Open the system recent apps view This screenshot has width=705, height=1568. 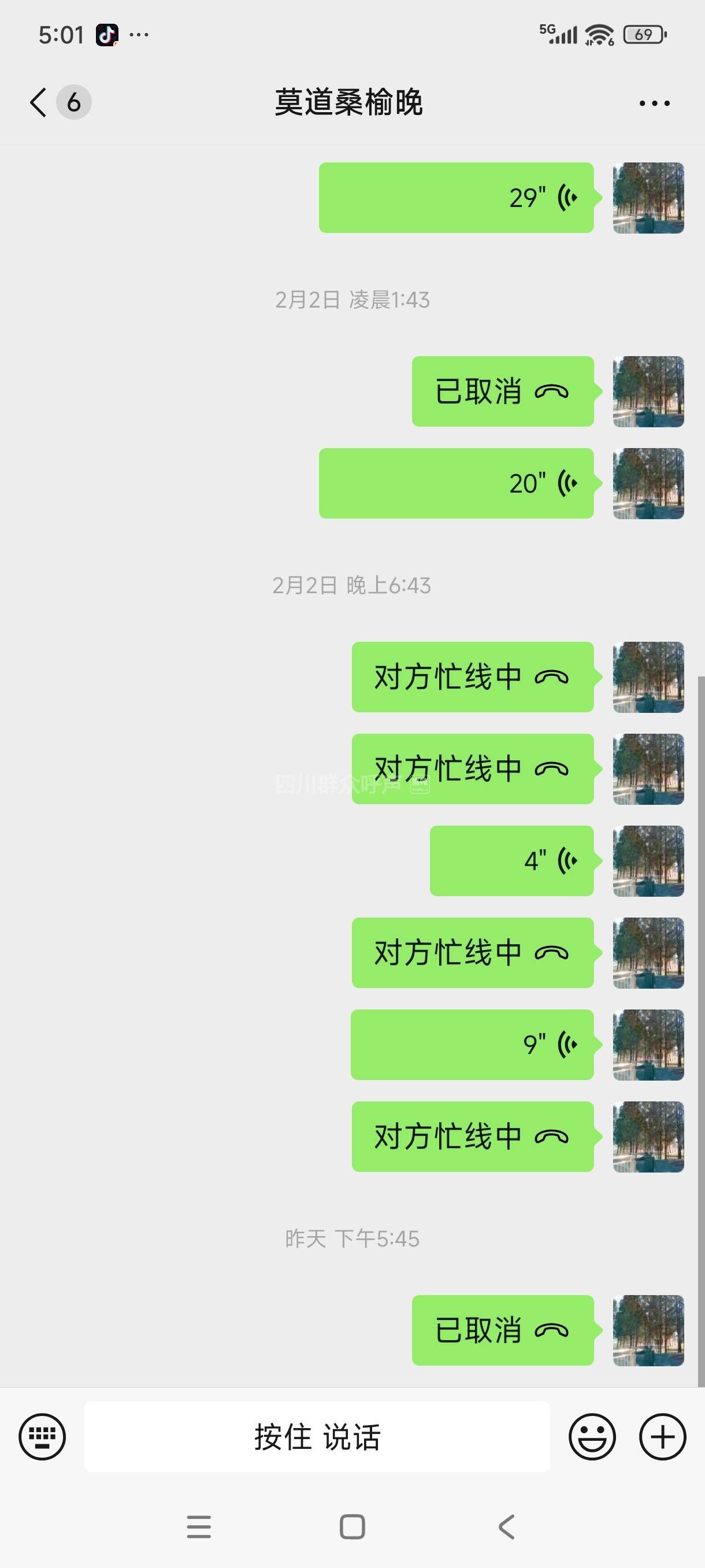point(199,1526)
